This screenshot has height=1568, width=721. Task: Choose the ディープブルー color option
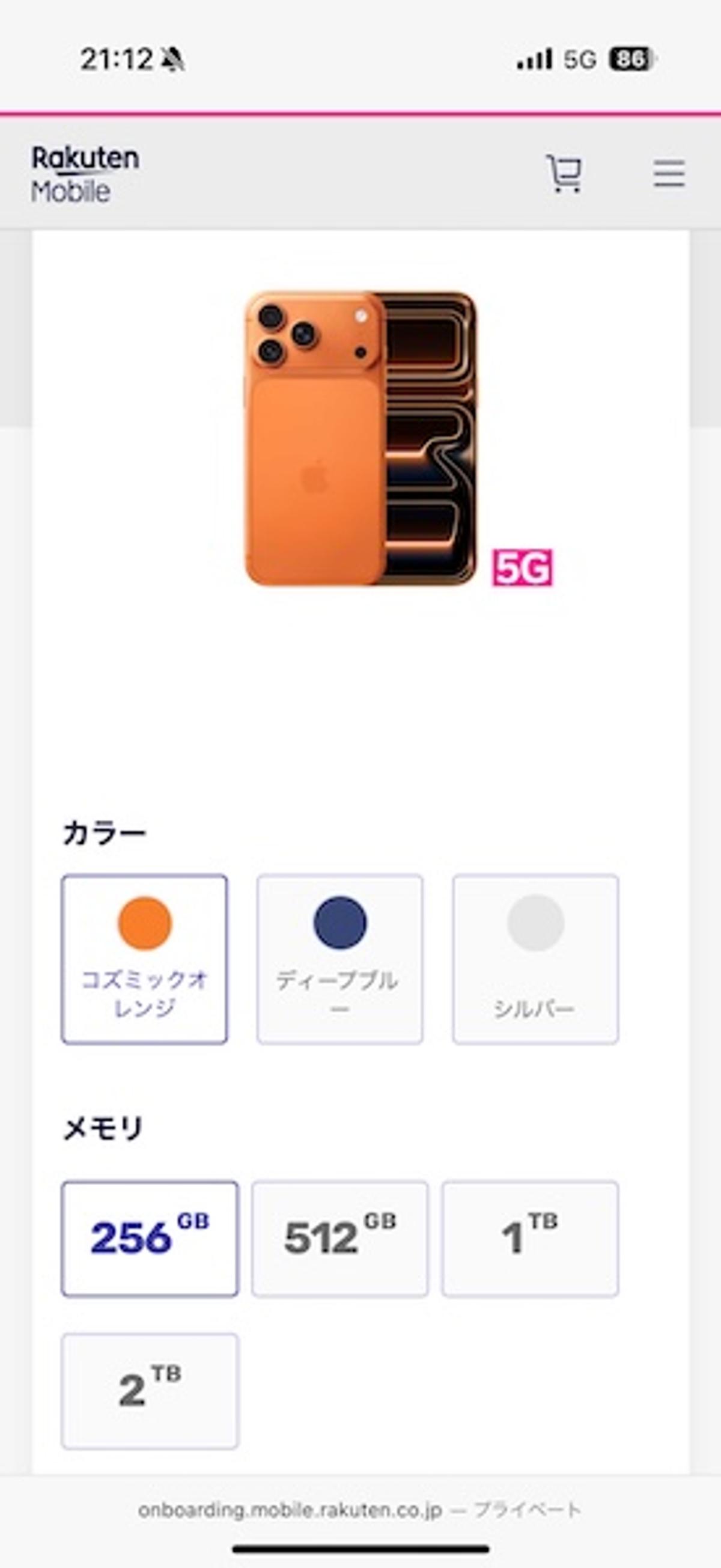339,959
